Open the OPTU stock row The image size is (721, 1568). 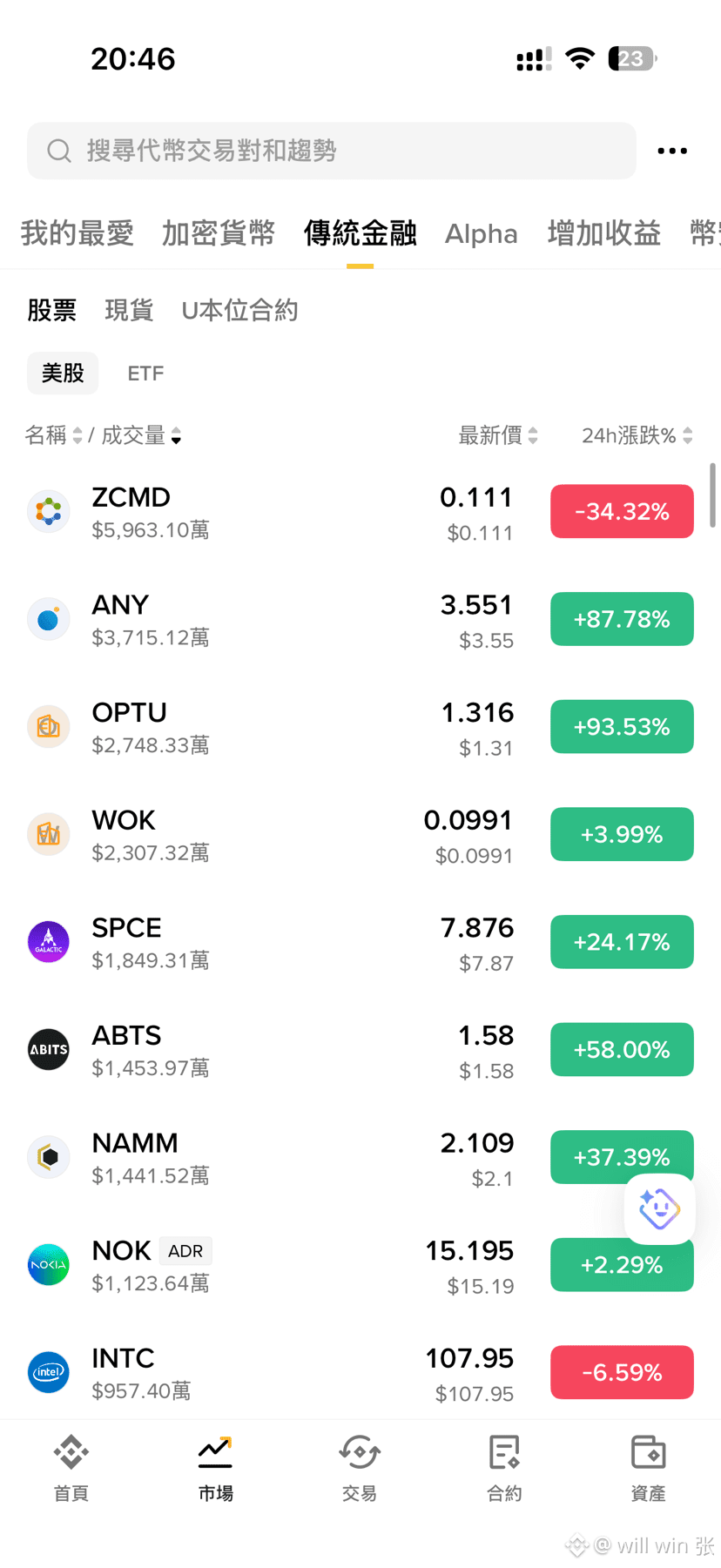pos(360,727)
